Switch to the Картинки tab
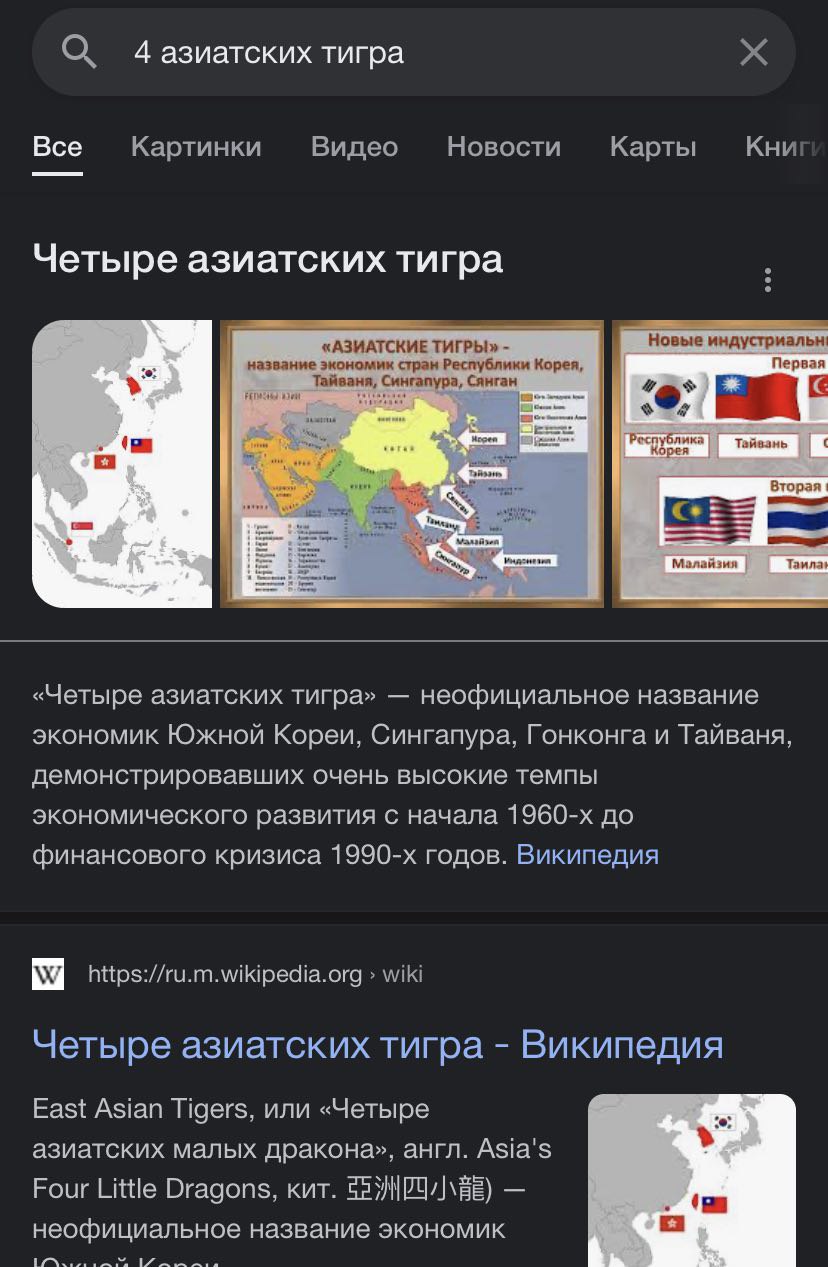 click(x=196, y=147)
